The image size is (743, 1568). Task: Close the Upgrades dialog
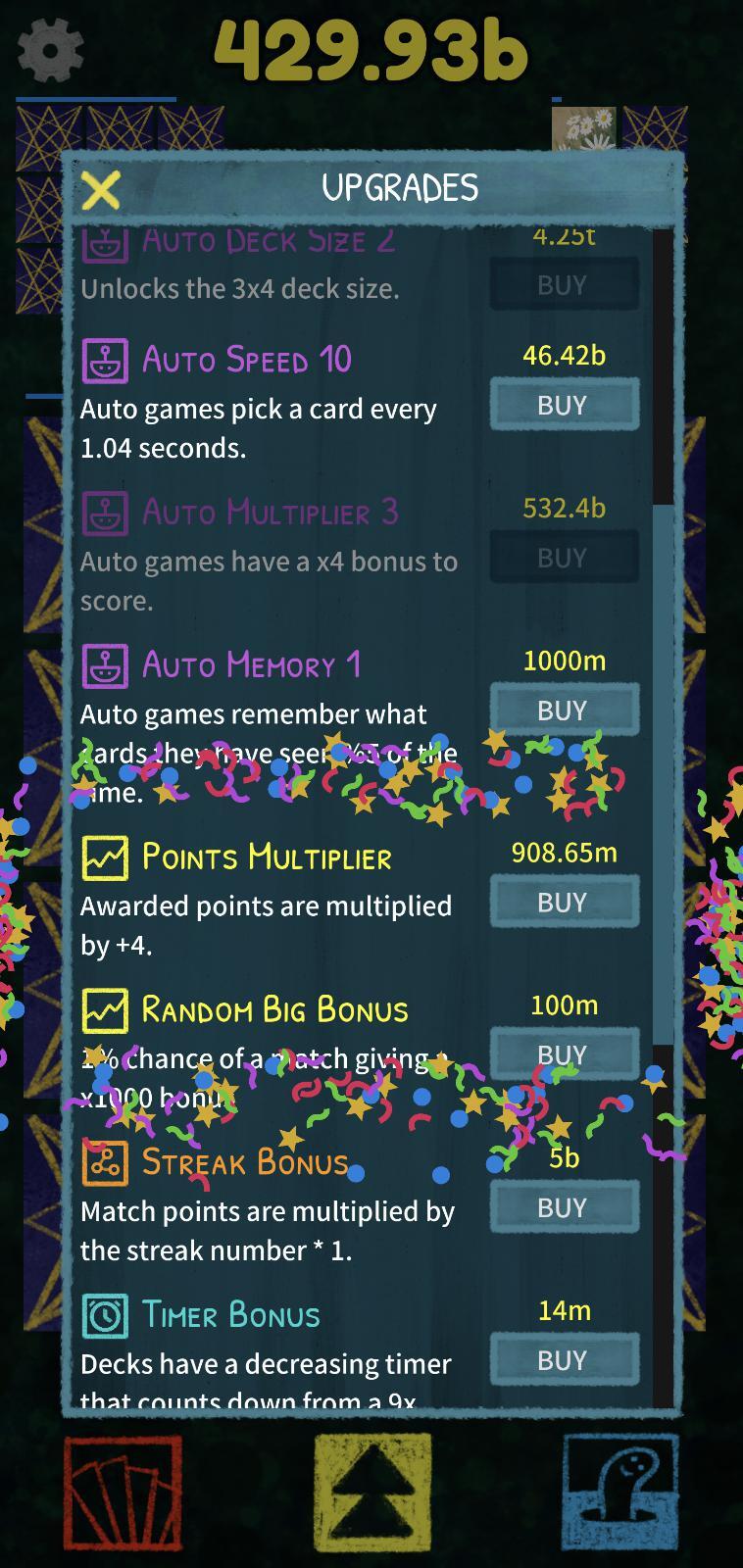(101, 190)
